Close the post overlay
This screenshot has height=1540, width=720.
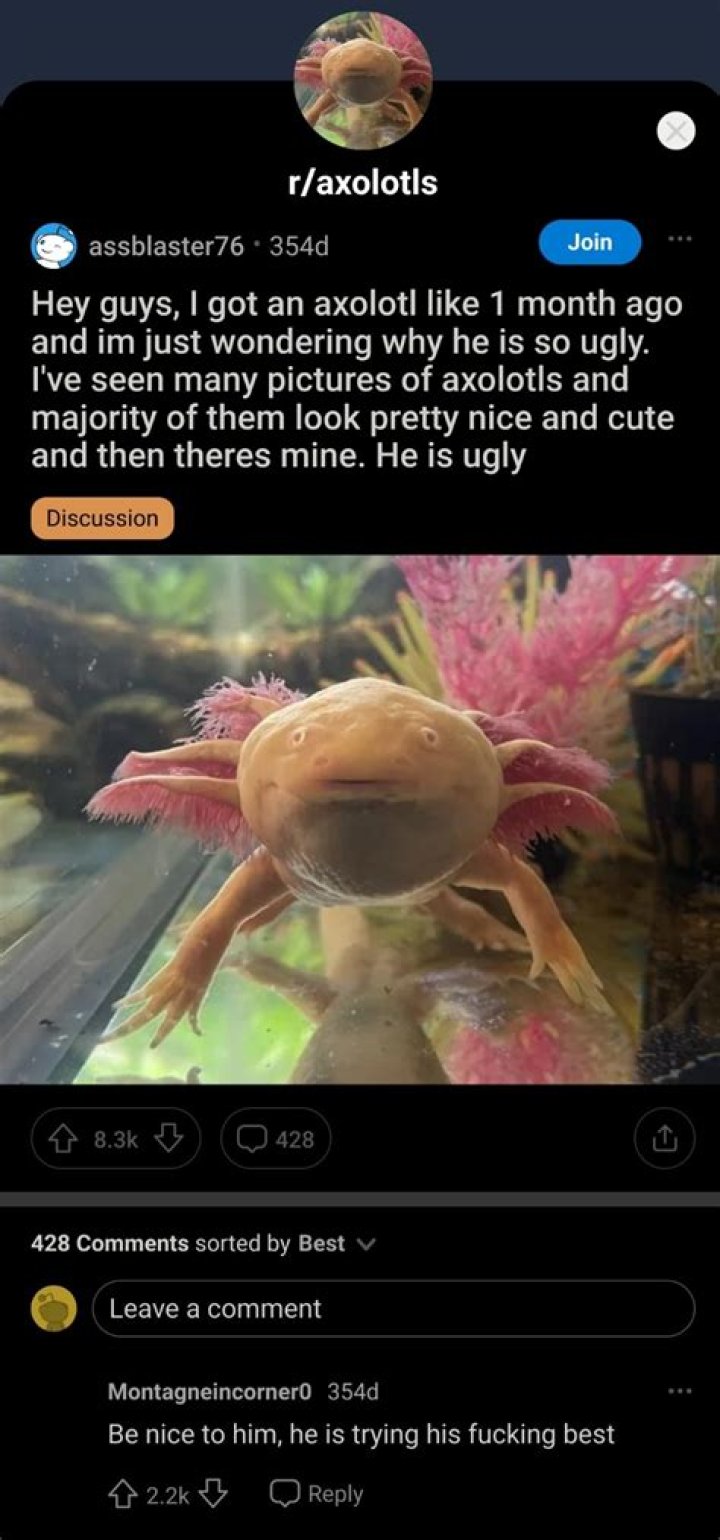tap(676, 132)
